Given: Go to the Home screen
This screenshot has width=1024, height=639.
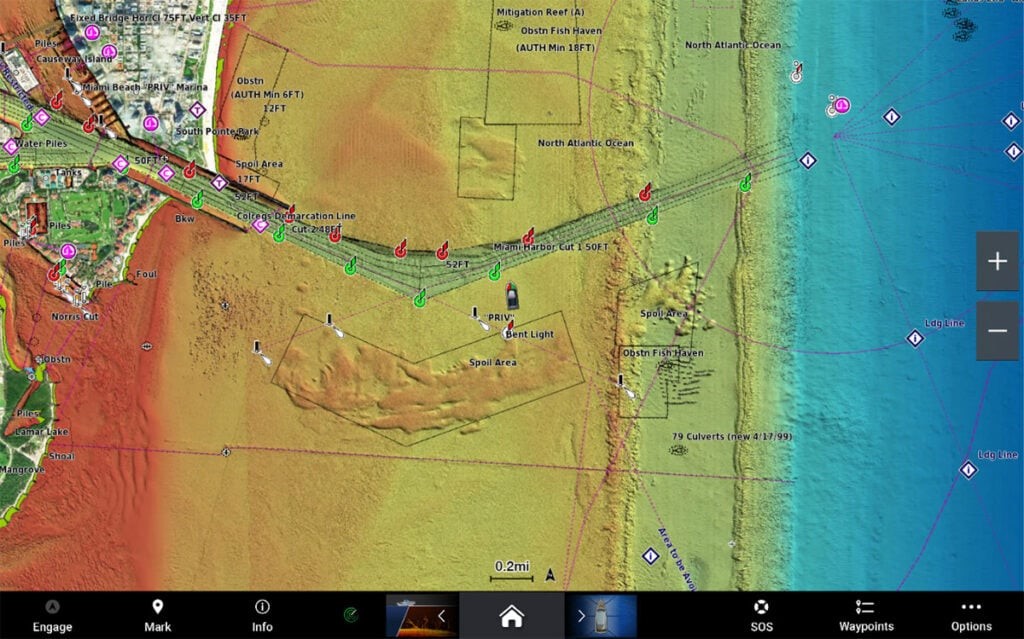Looking at the screenshot, I should [512, 615].
